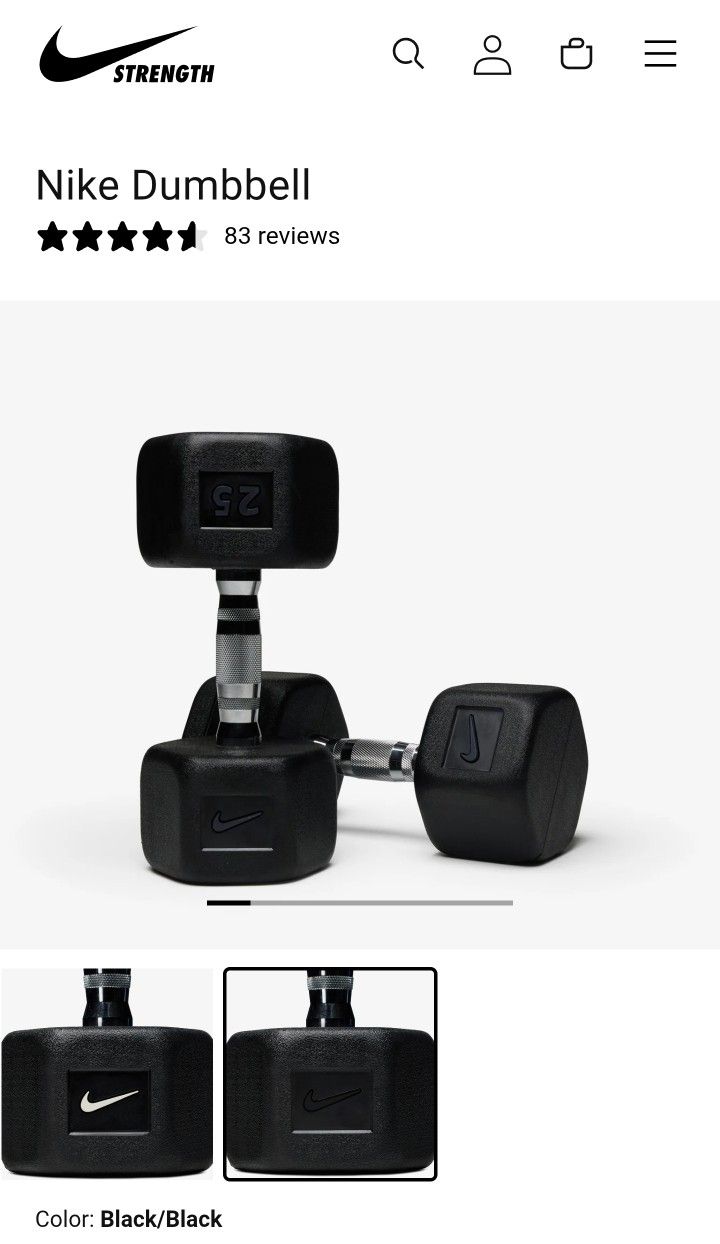
Task: Select the white swoosh color option
Action: pyautogui.click(x=107, y=1074)
